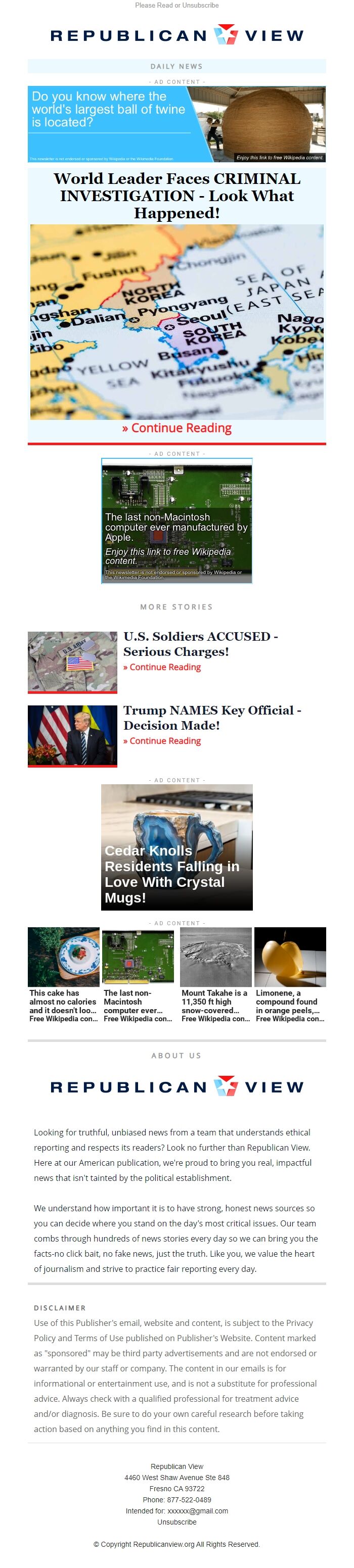This screenshot has width=354, height=1568.
Task: Continue reading the World Leader investigation story
Action: pyautogui.click(x=176, y=428)
